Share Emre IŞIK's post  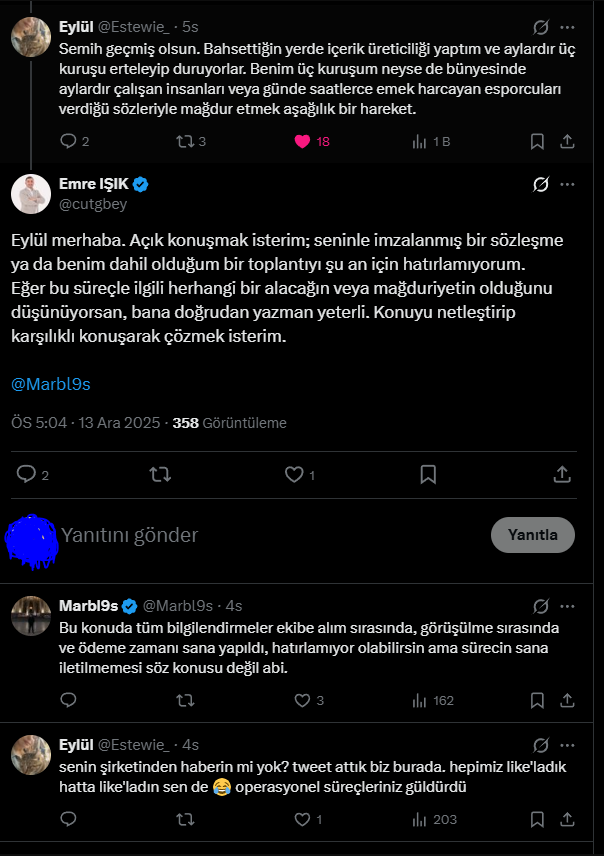click(x=562, y=474)
